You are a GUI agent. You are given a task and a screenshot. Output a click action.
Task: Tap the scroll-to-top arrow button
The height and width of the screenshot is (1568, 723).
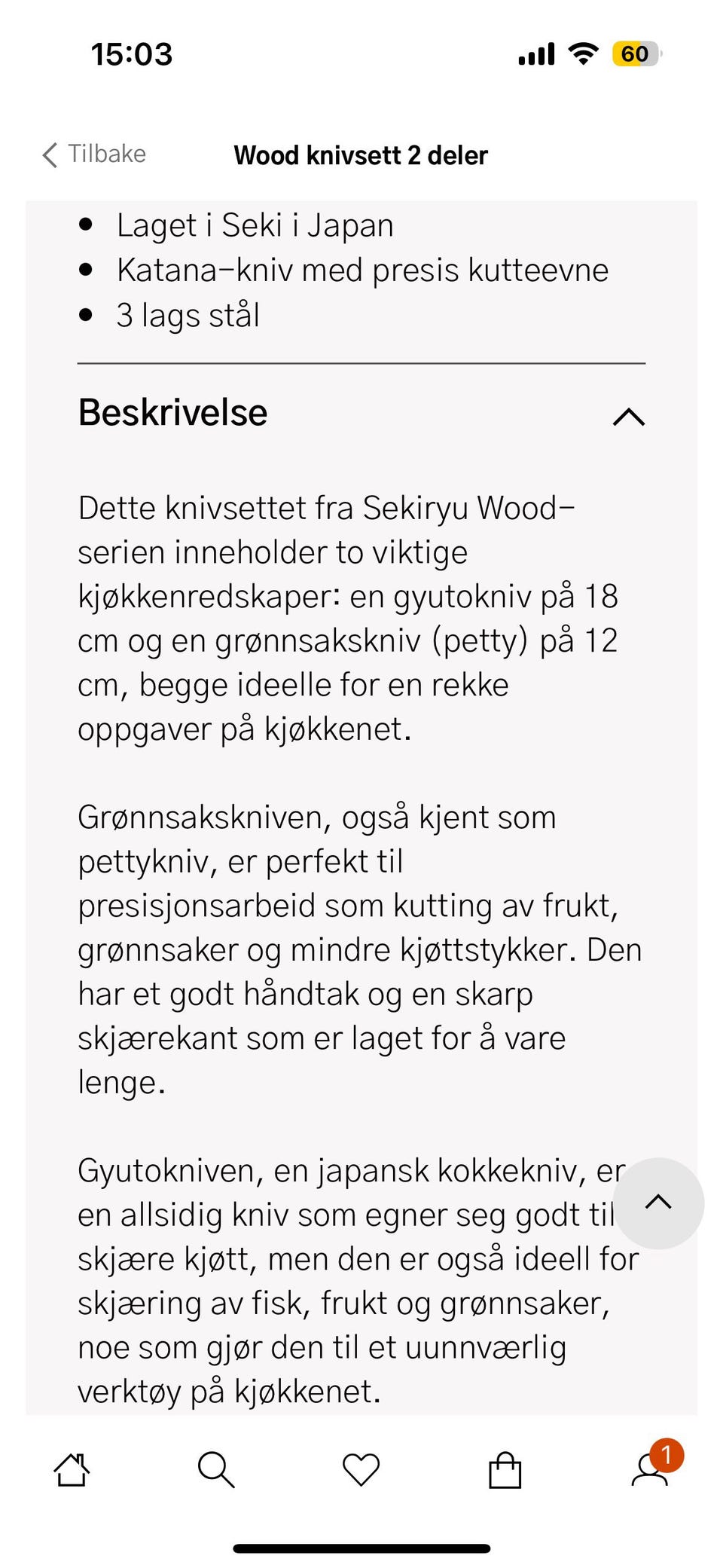click(659, 1203)
